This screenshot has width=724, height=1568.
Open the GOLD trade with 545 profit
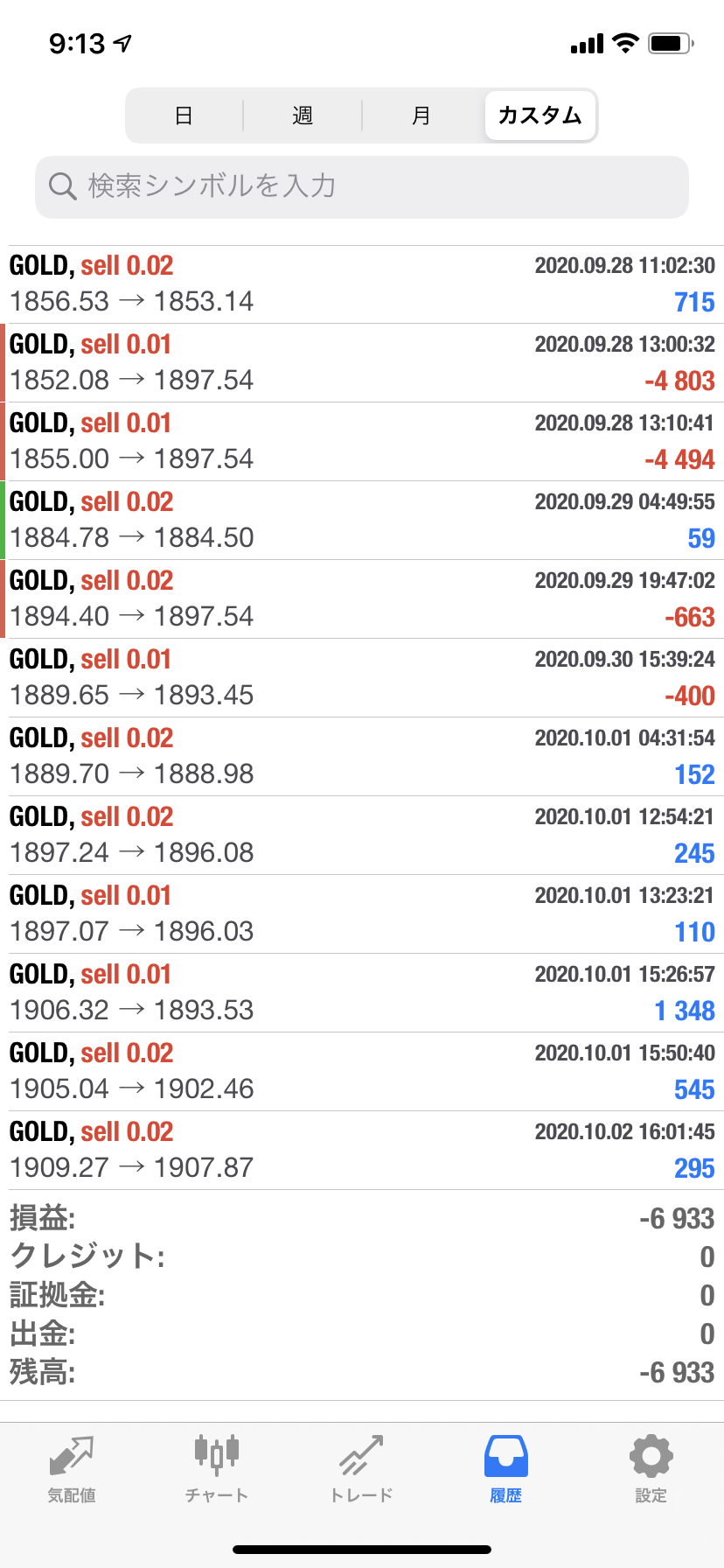coord(362,1072)
